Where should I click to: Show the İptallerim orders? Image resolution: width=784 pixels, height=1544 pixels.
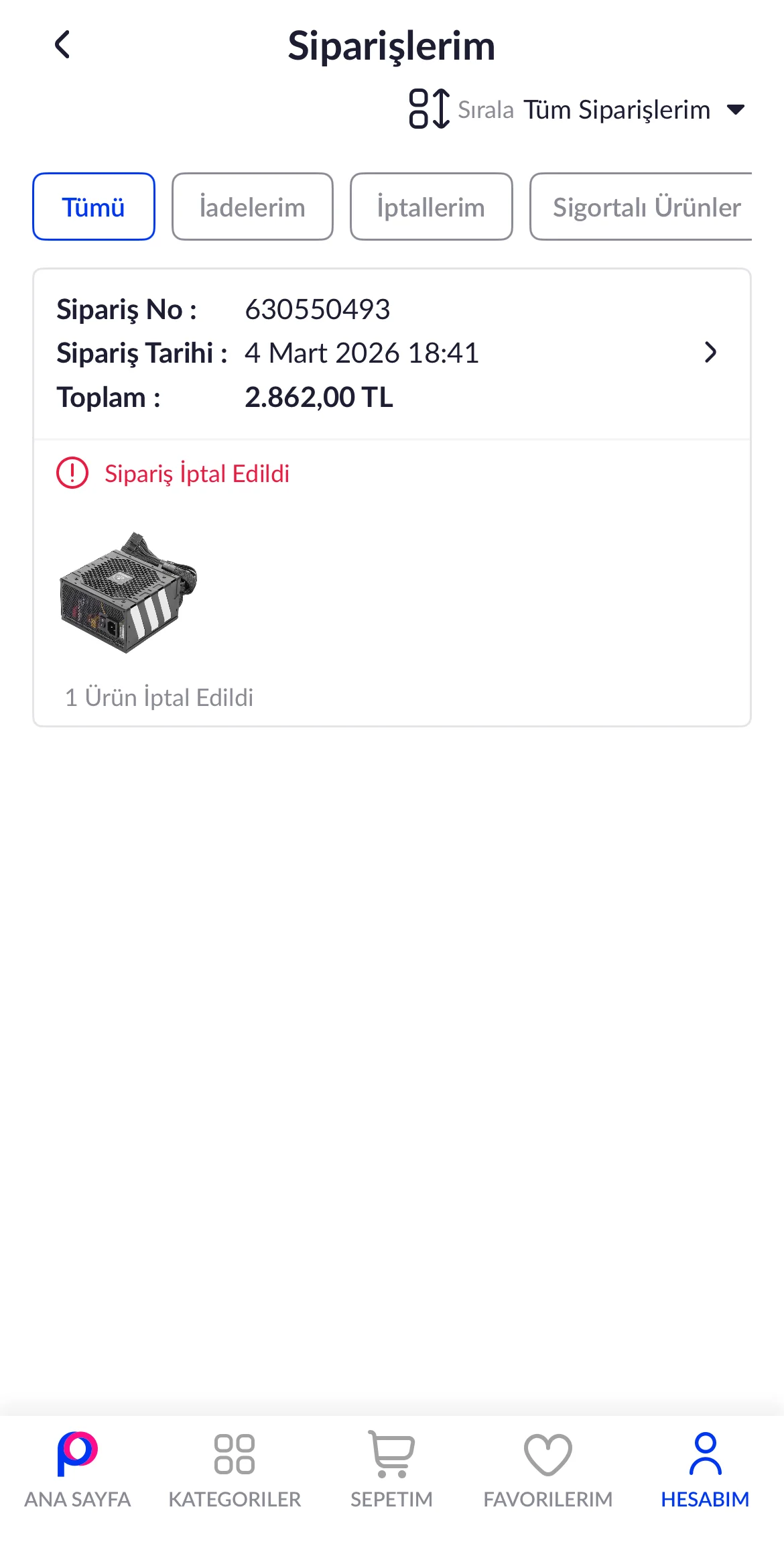(431, 207)
